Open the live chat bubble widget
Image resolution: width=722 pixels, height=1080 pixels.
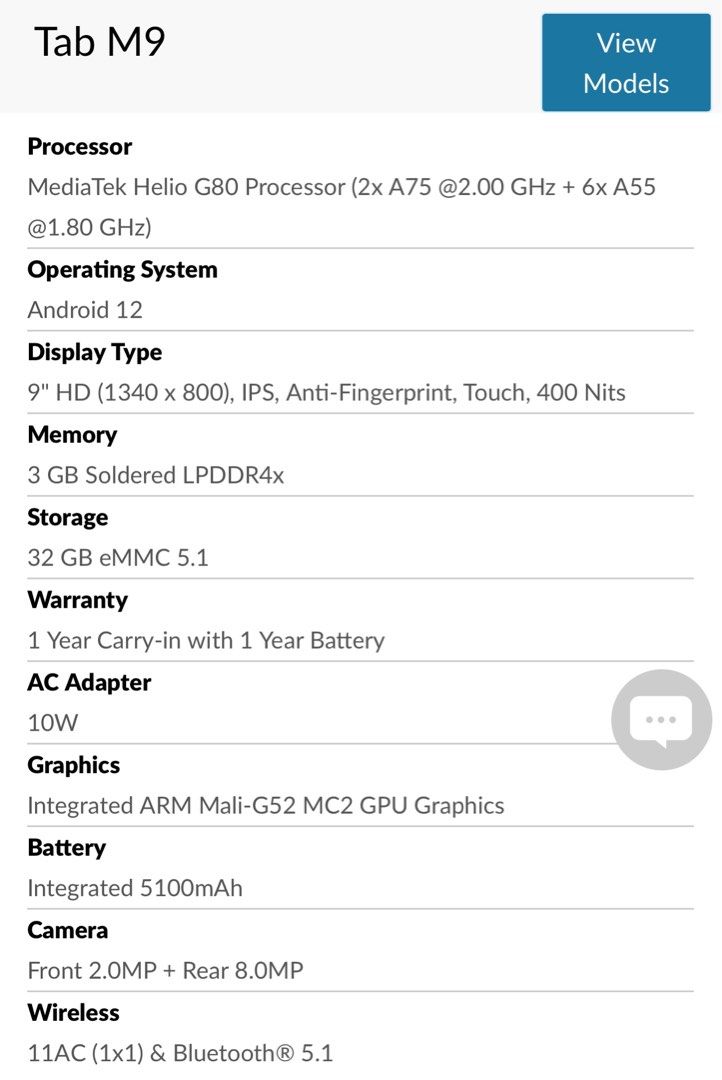pyautogui.click(x=660, y=718)
